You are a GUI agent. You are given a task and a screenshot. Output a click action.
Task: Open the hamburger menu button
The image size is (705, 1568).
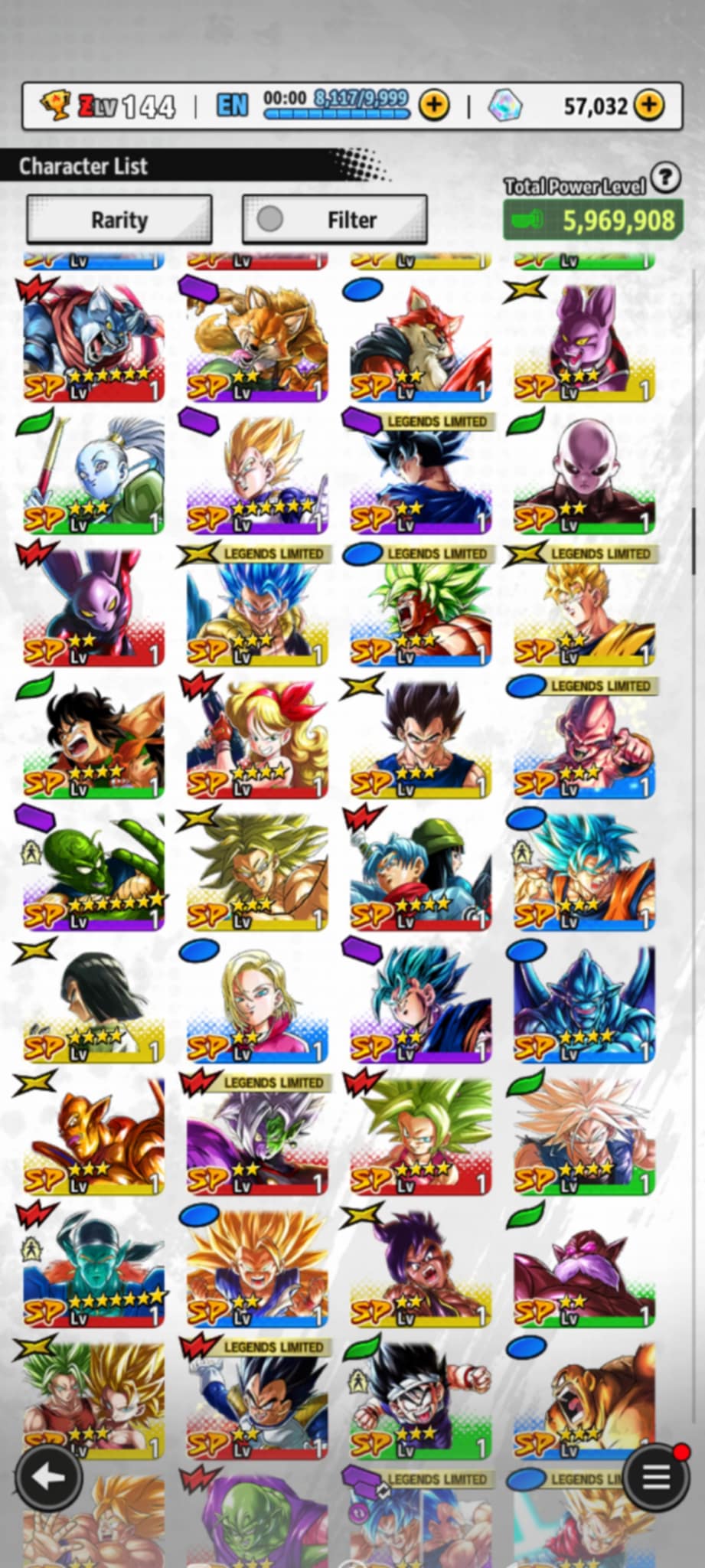657,1477
